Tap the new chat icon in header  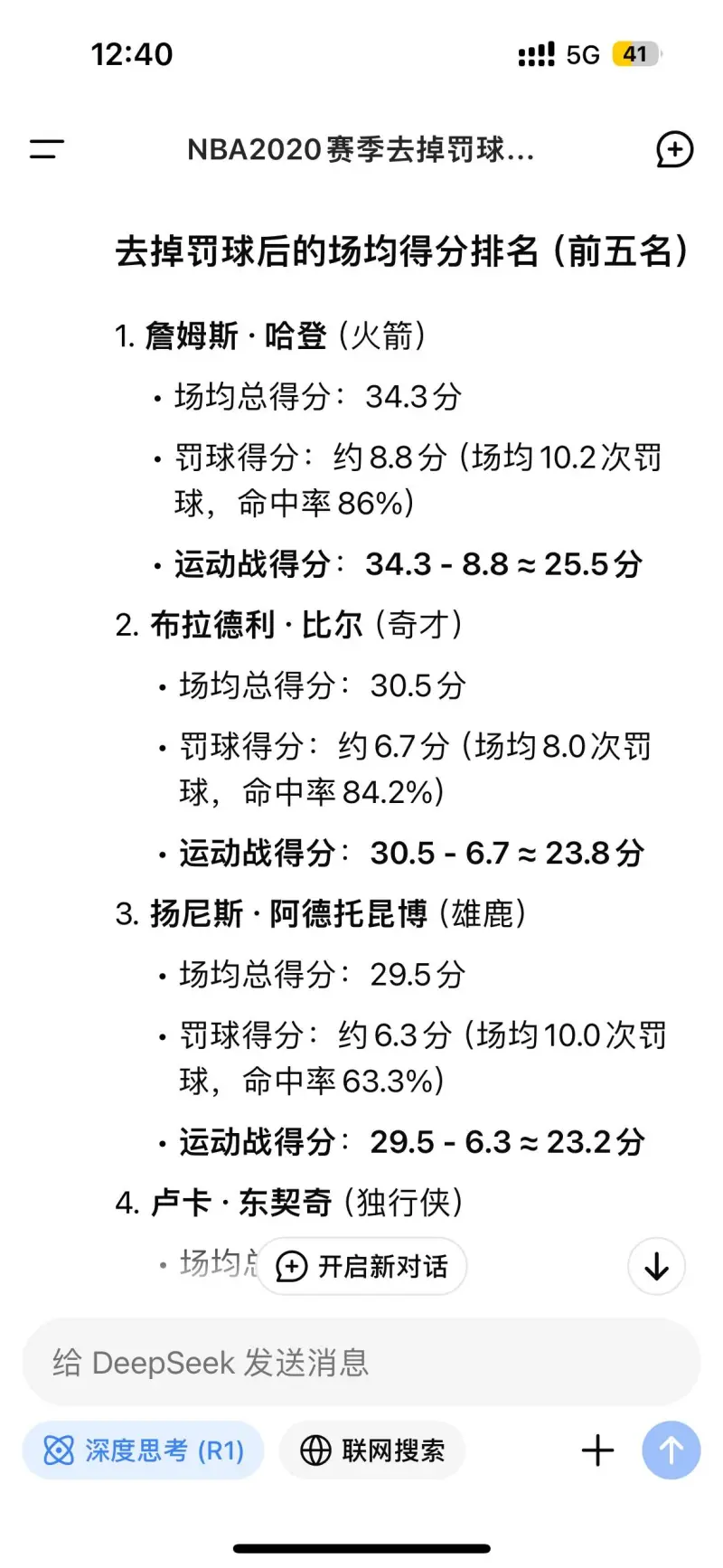tap(674, 149)
